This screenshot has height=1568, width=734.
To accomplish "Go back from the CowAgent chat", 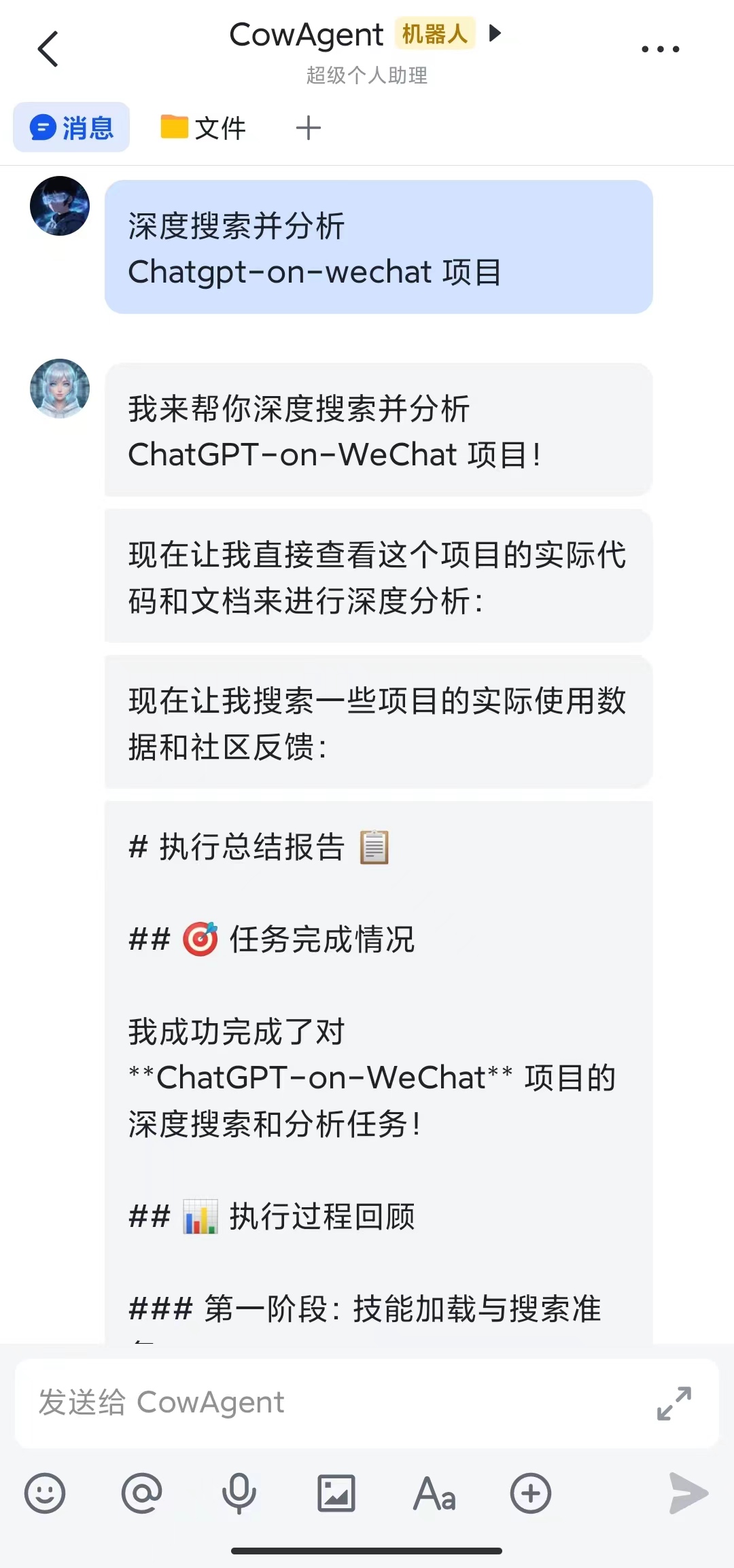I will [48, 49].
